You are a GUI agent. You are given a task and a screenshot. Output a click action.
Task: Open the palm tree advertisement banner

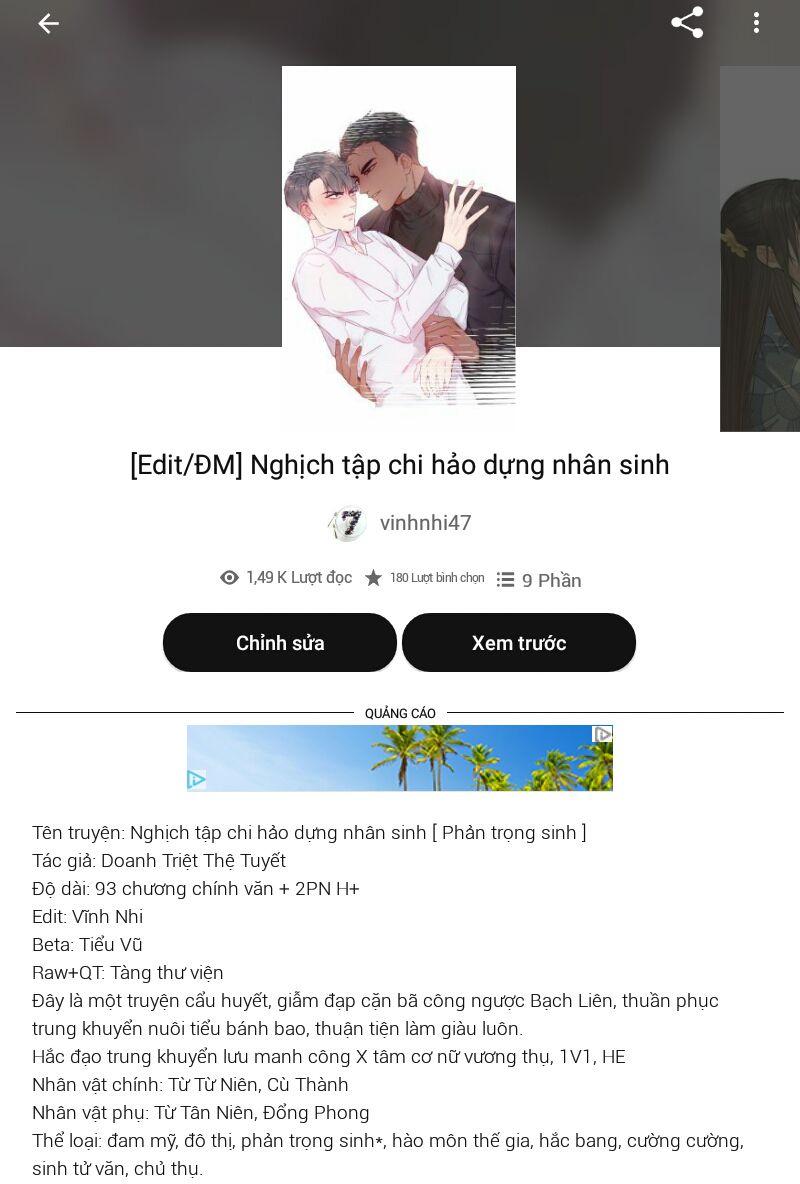(400, 758)
